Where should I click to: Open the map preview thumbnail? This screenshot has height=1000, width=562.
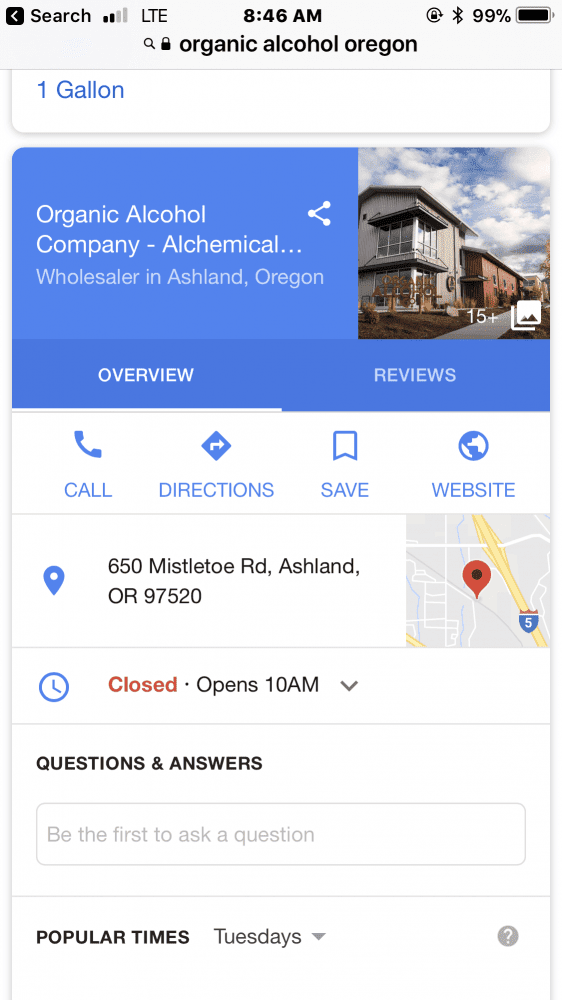coord(478,581)
